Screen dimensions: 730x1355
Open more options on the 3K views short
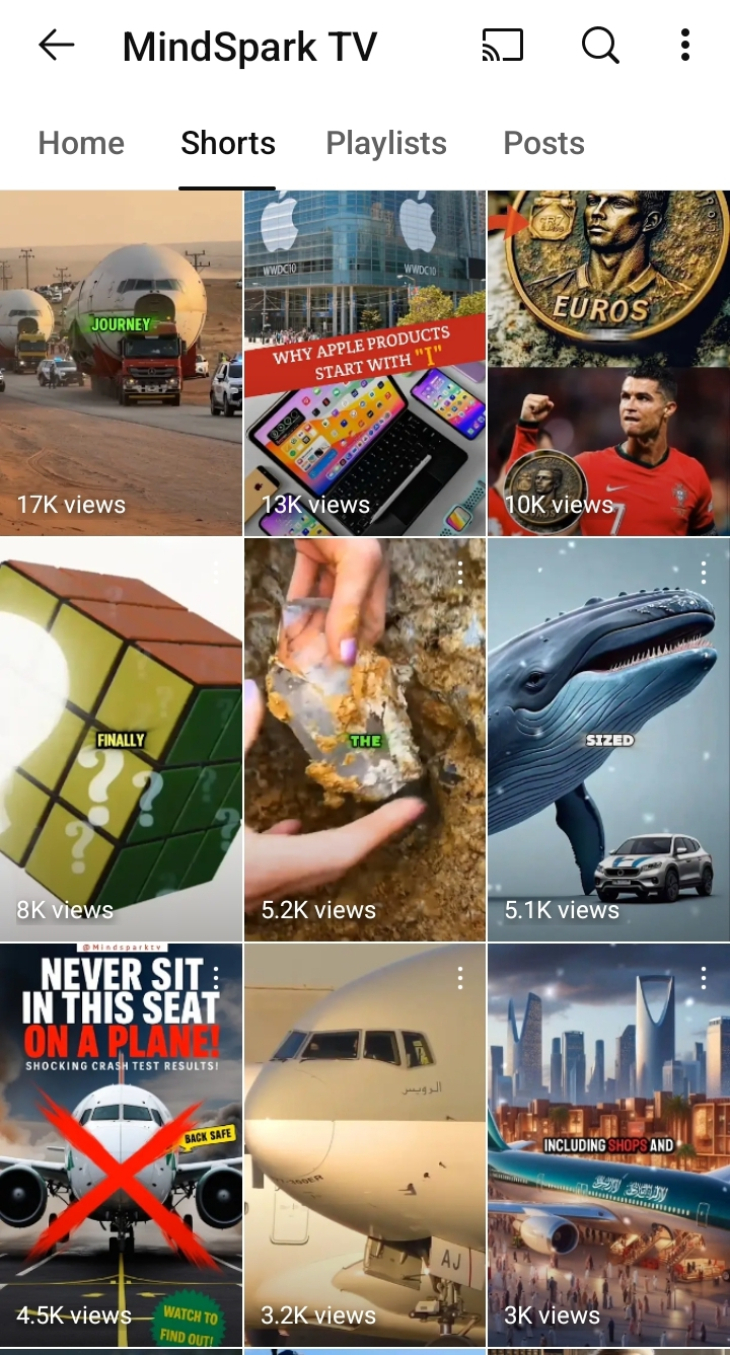[x=703, y=977]
